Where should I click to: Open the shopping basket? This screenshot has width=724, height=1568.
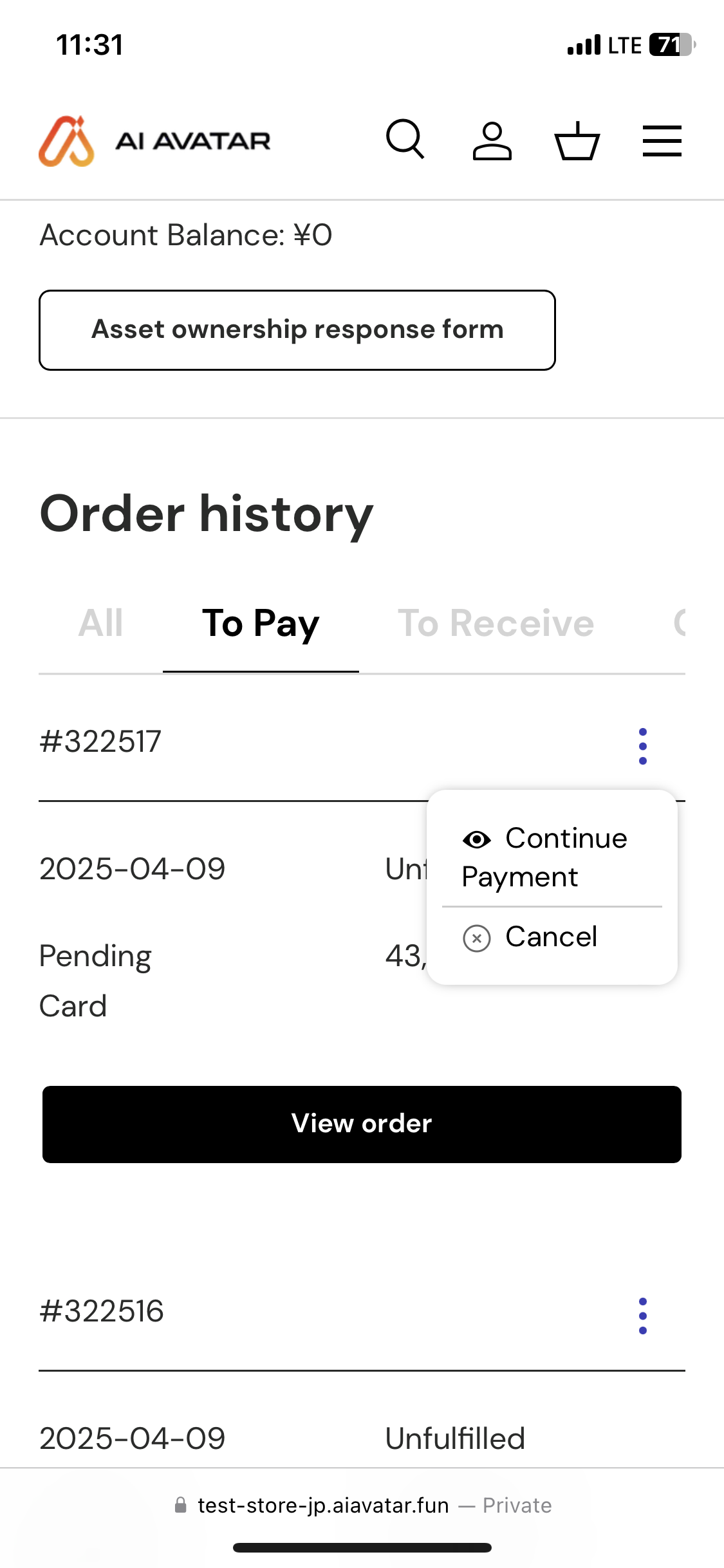(577, 140)
